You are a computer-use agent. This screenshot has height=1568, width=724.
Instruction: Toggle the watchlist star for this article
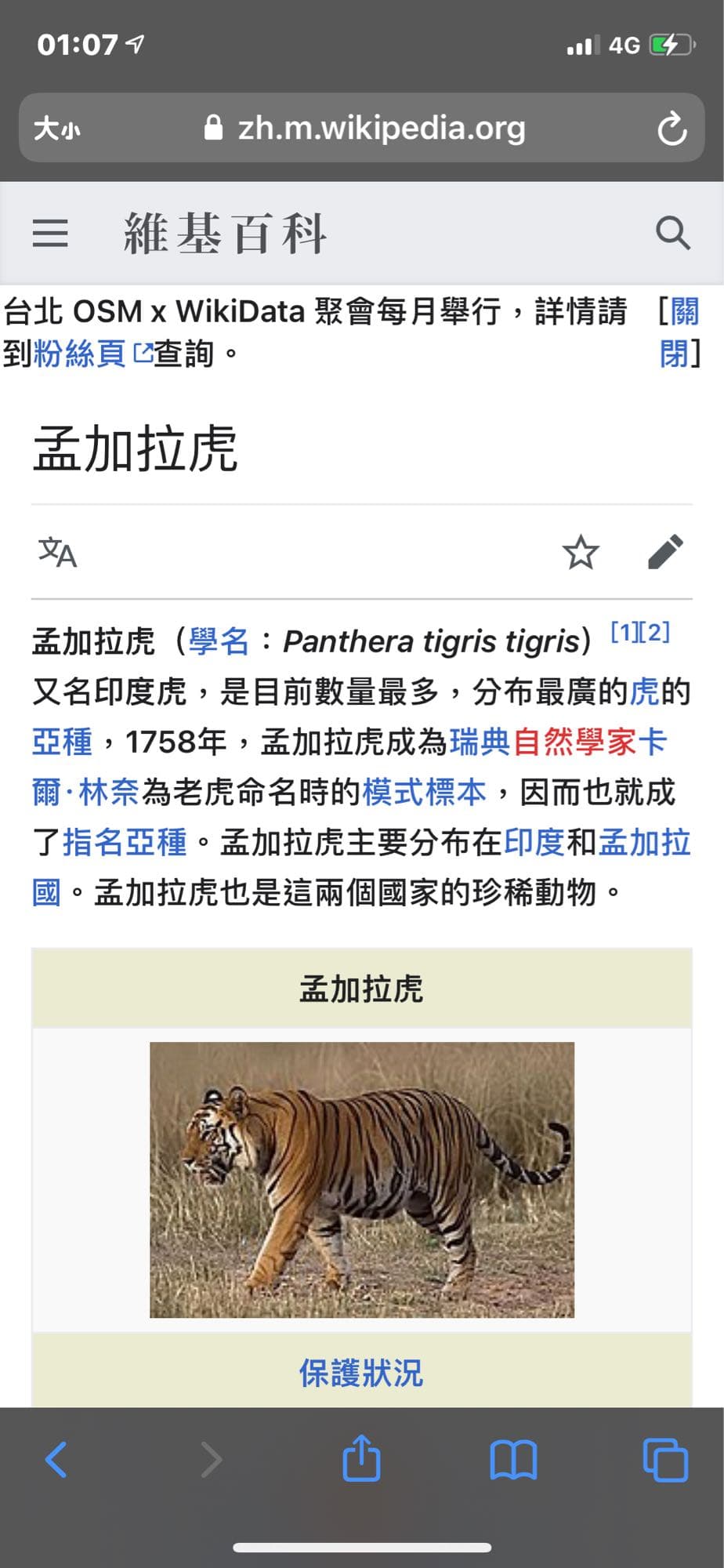[581, 553]
